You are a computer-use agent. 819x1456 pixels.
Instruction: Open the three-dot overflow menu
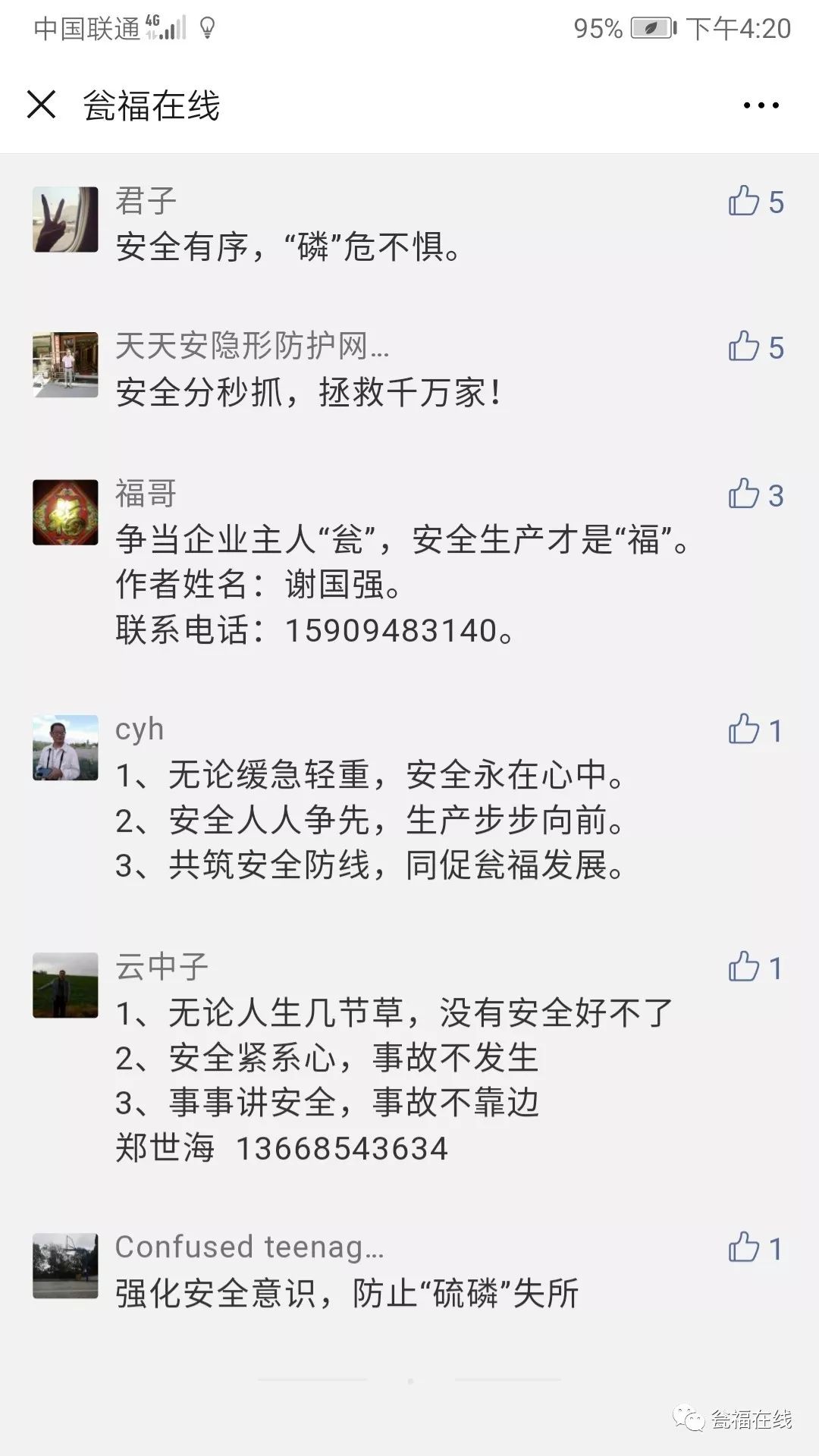coord(761,105)
